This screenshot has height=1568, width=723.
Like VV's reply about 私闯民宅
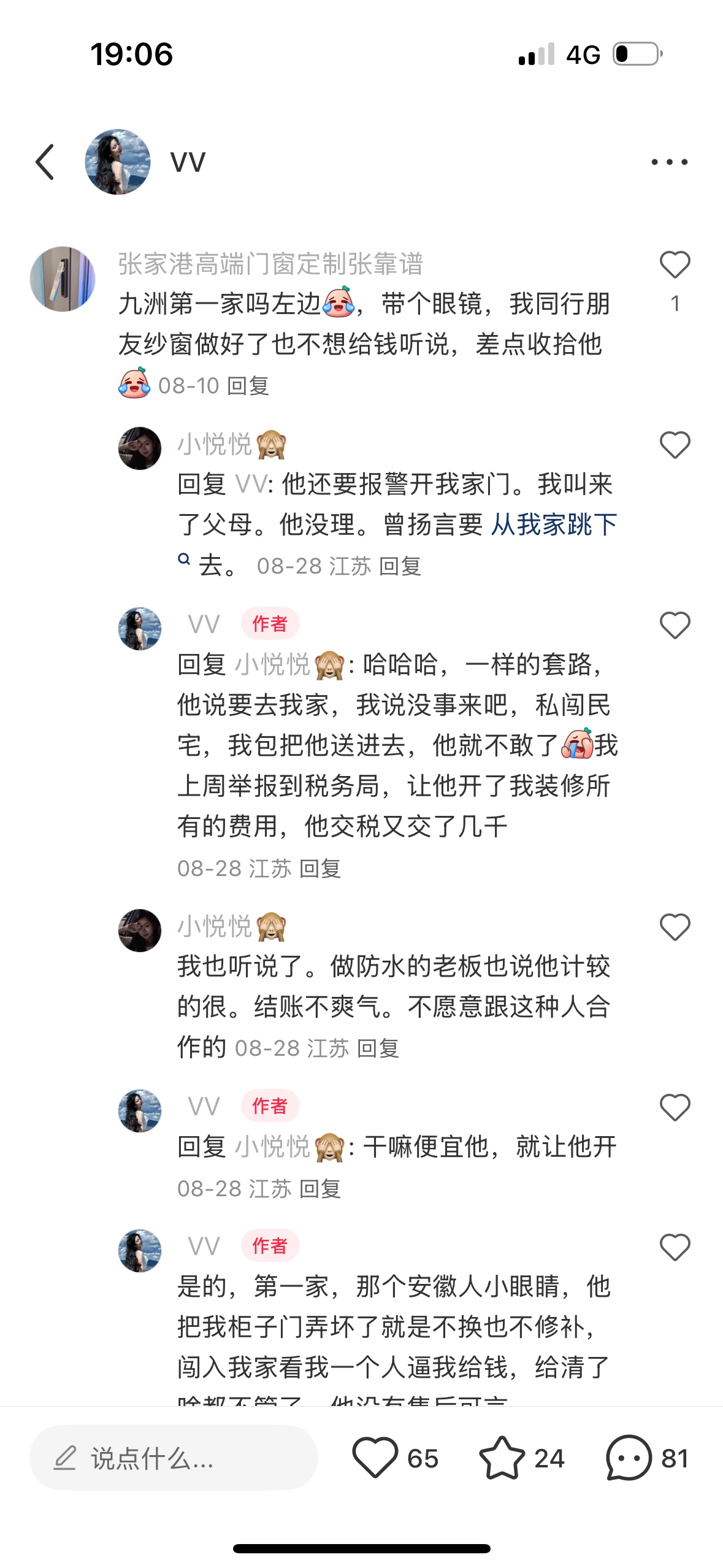(675, 626)
